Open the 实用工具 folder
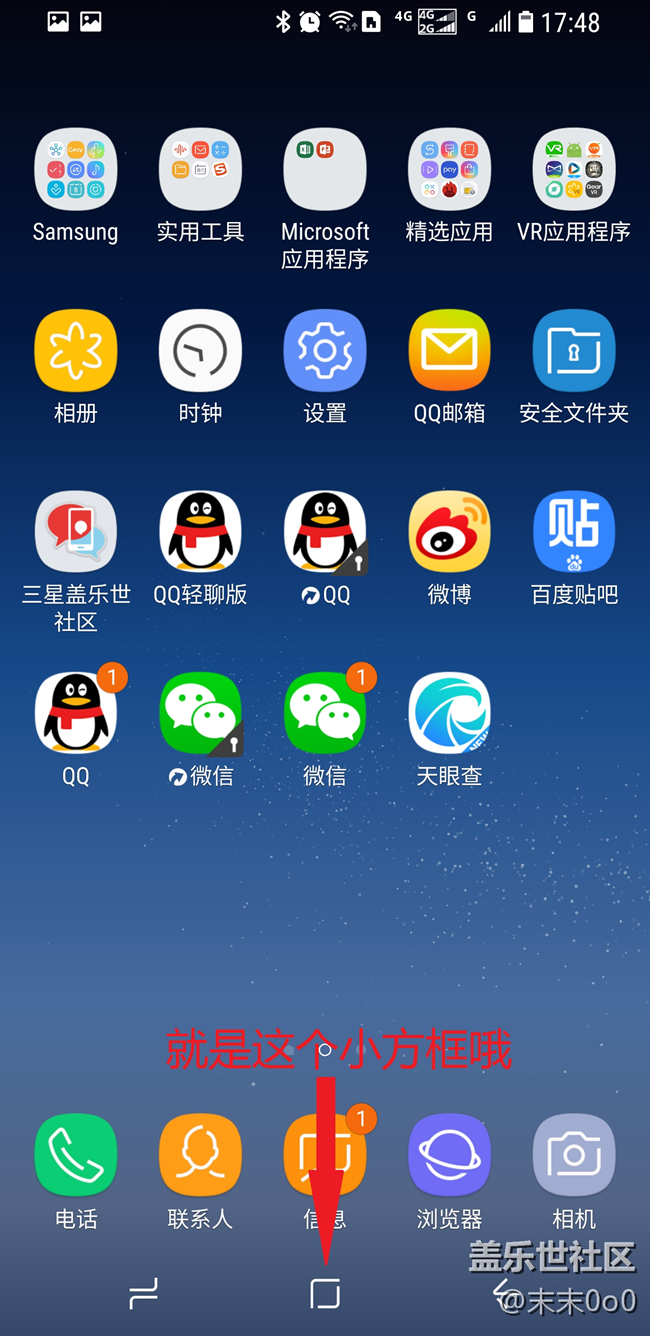The image size is (650, 1336). click(x=200, y=169)
